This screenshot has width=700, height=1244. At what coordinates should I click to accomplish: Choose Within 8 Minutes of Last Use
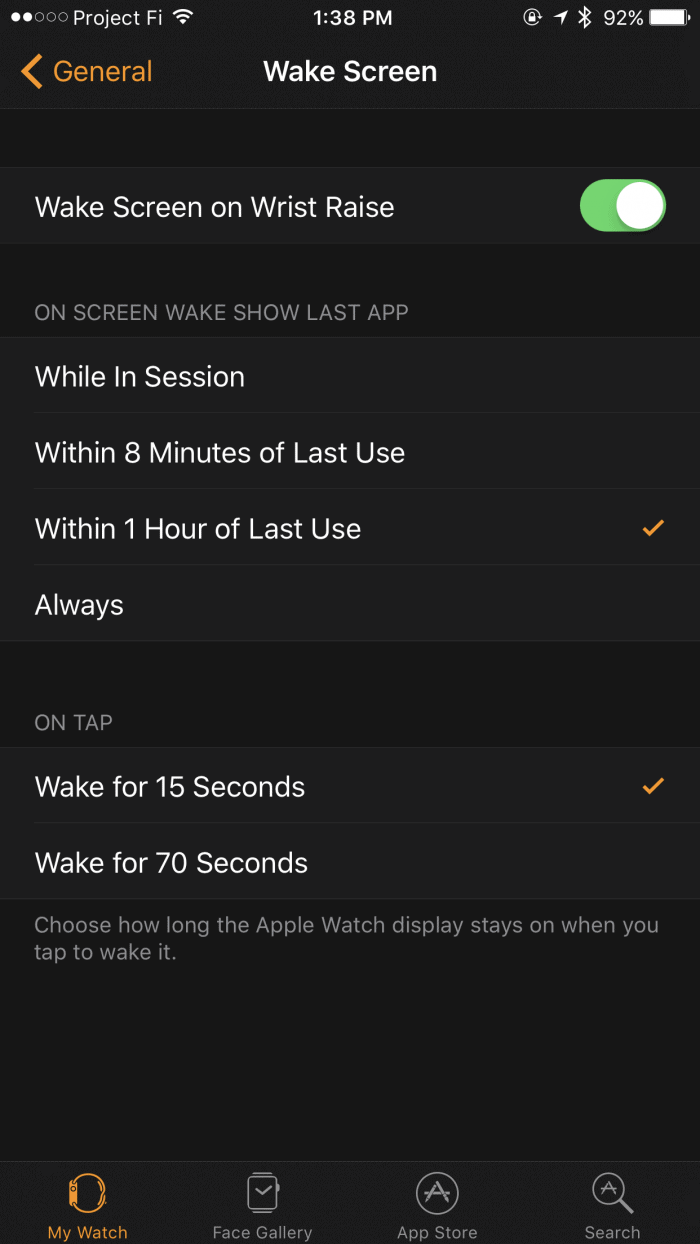350,453
